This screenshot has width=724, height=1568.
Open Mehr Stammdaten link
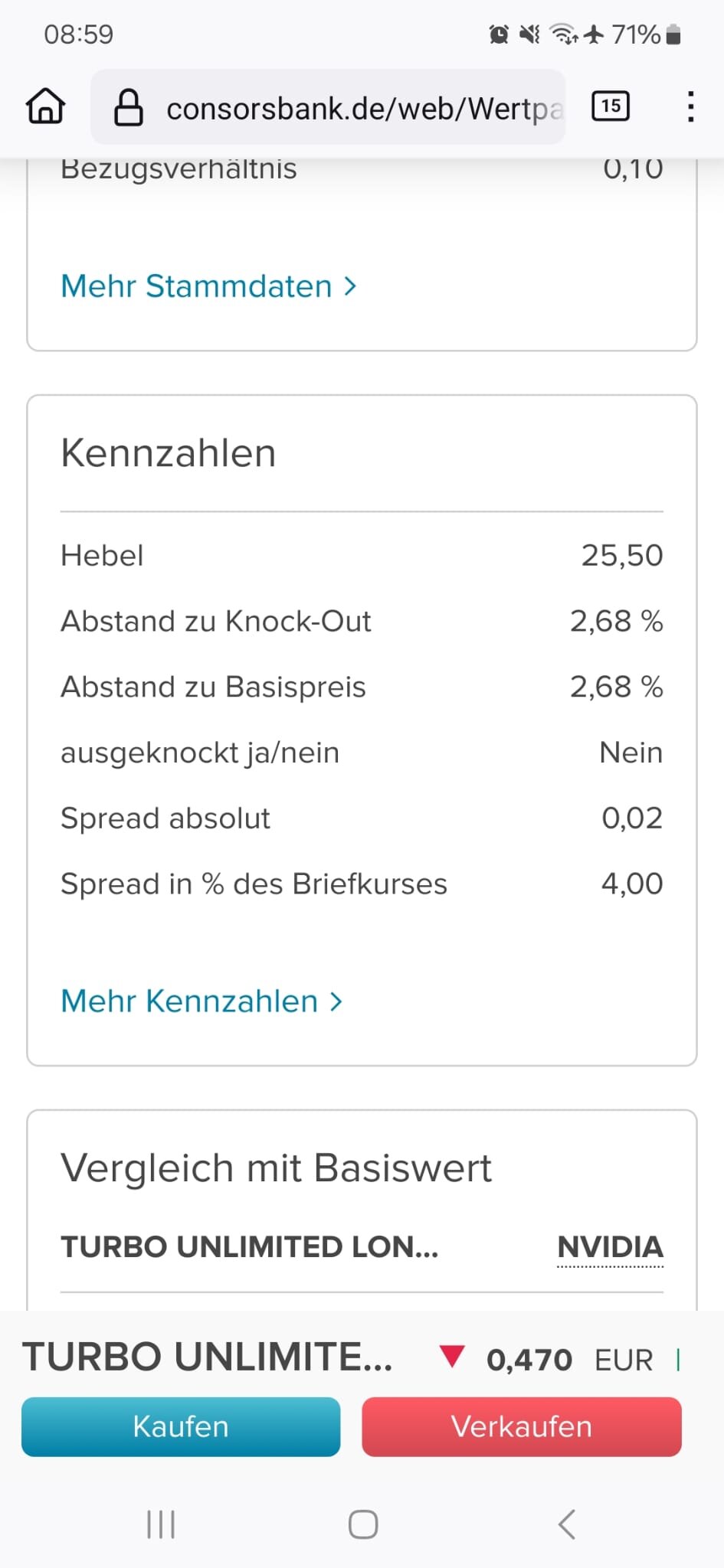click(x=208, y=286)
